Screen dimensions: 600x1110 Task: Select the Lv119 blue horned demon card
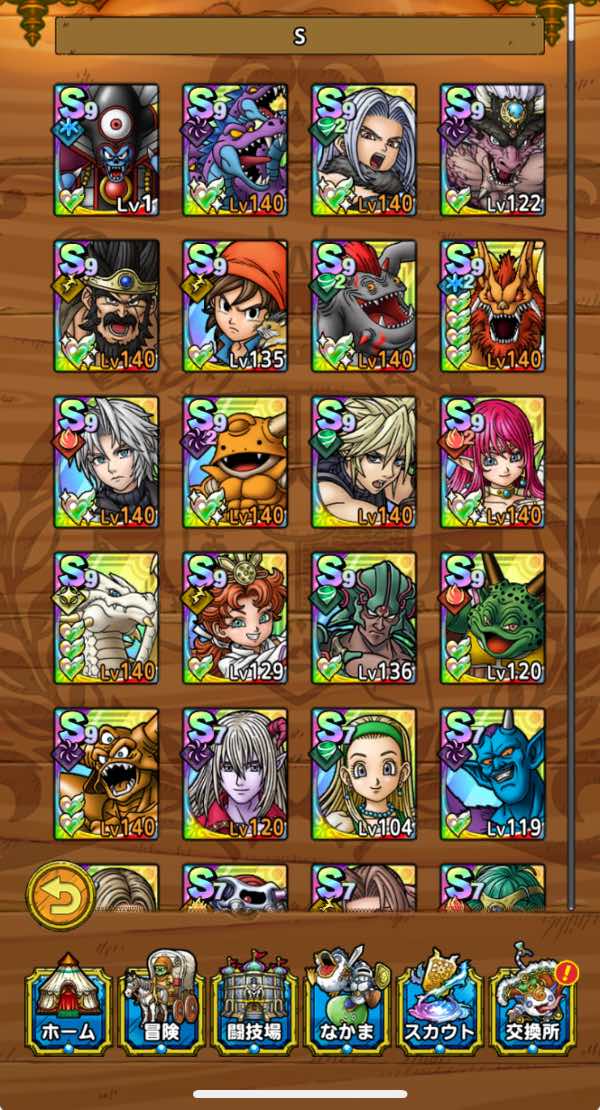tap(493, 773)
